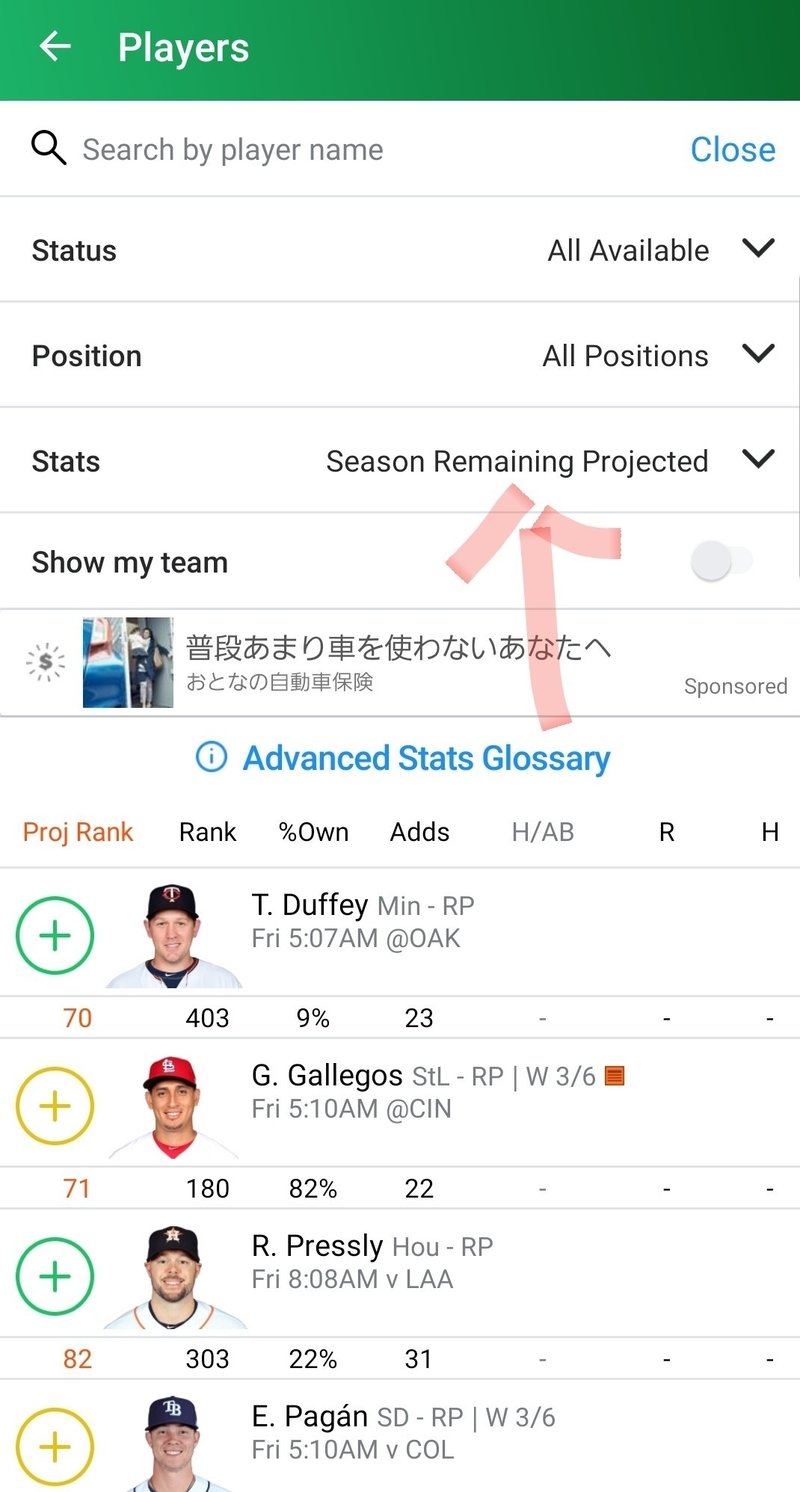Enable the Show my team switch

coord(722,562)
